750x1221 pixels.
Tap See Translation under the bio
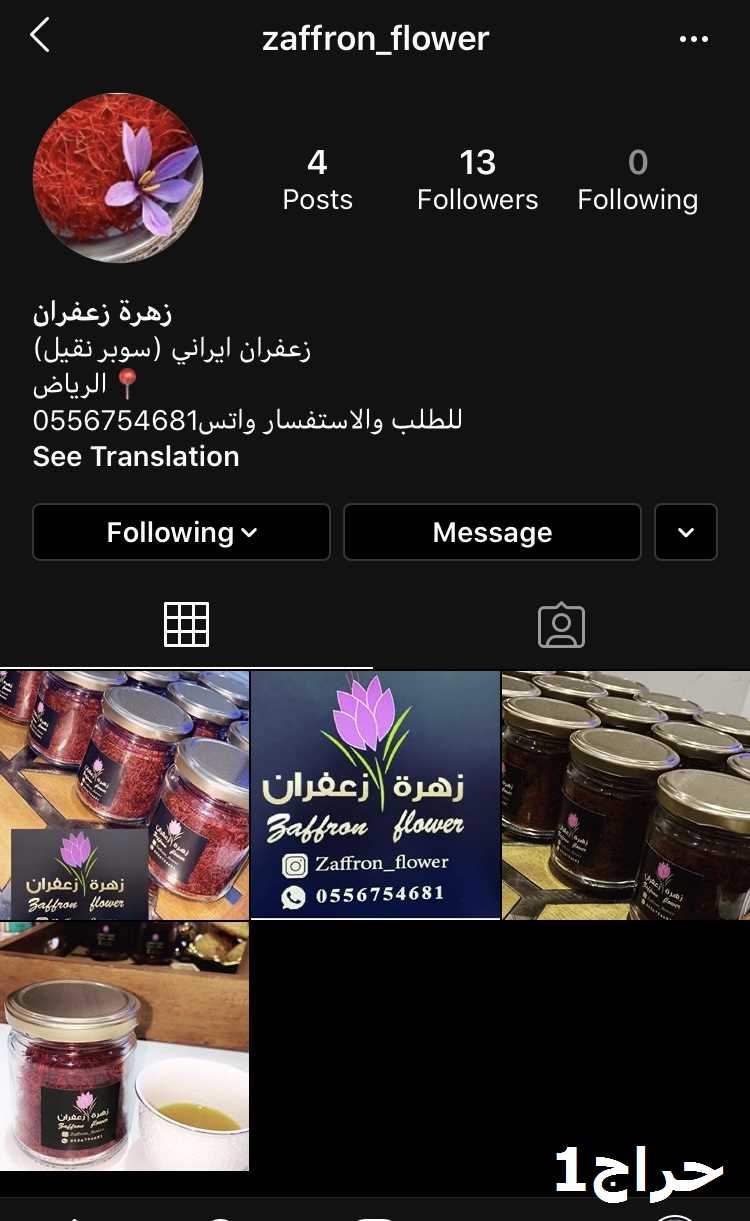click(136, 457)
